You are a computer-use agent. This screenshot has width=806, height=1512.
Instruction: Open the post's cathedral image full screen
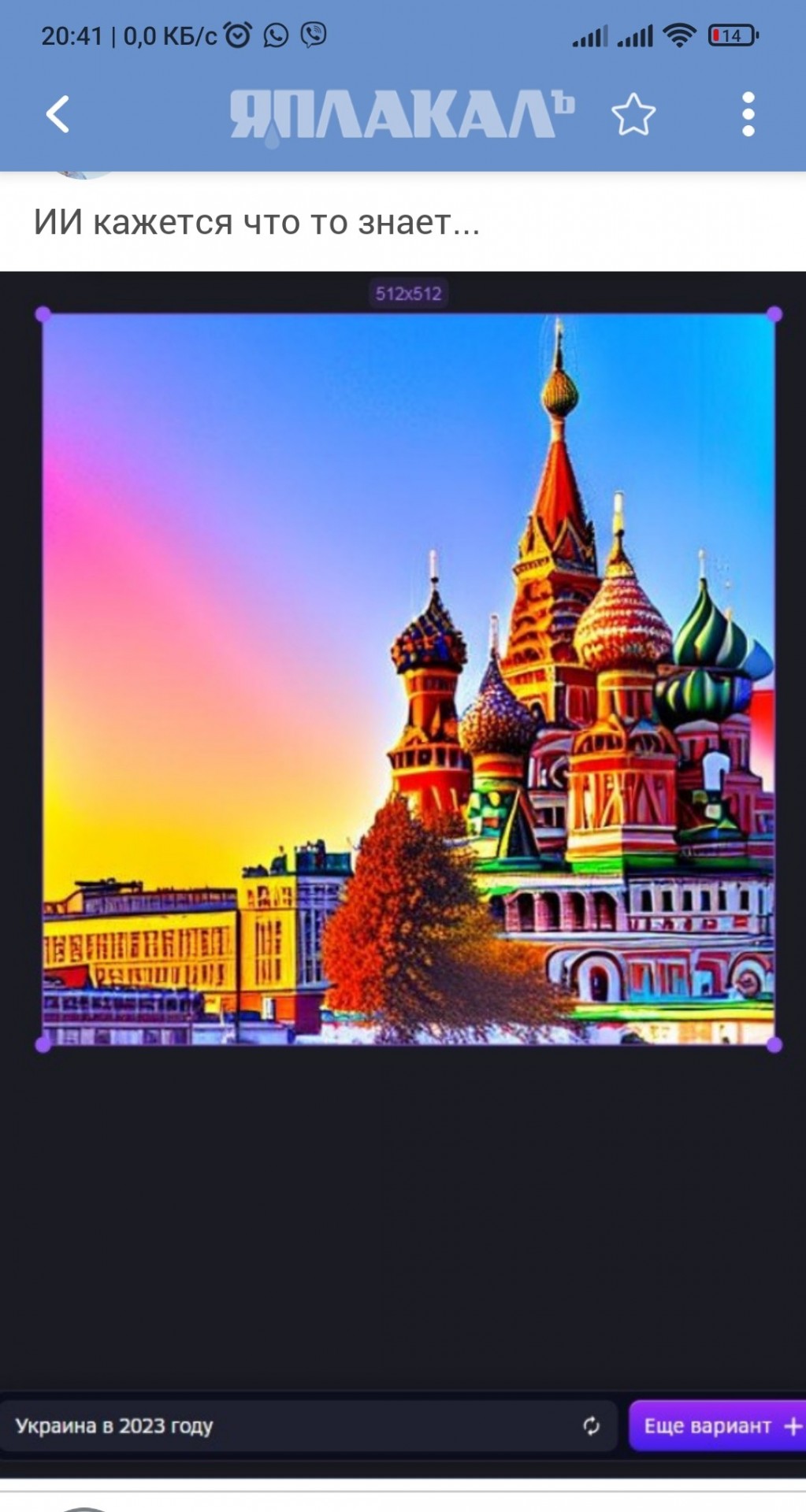coord(403,874)
